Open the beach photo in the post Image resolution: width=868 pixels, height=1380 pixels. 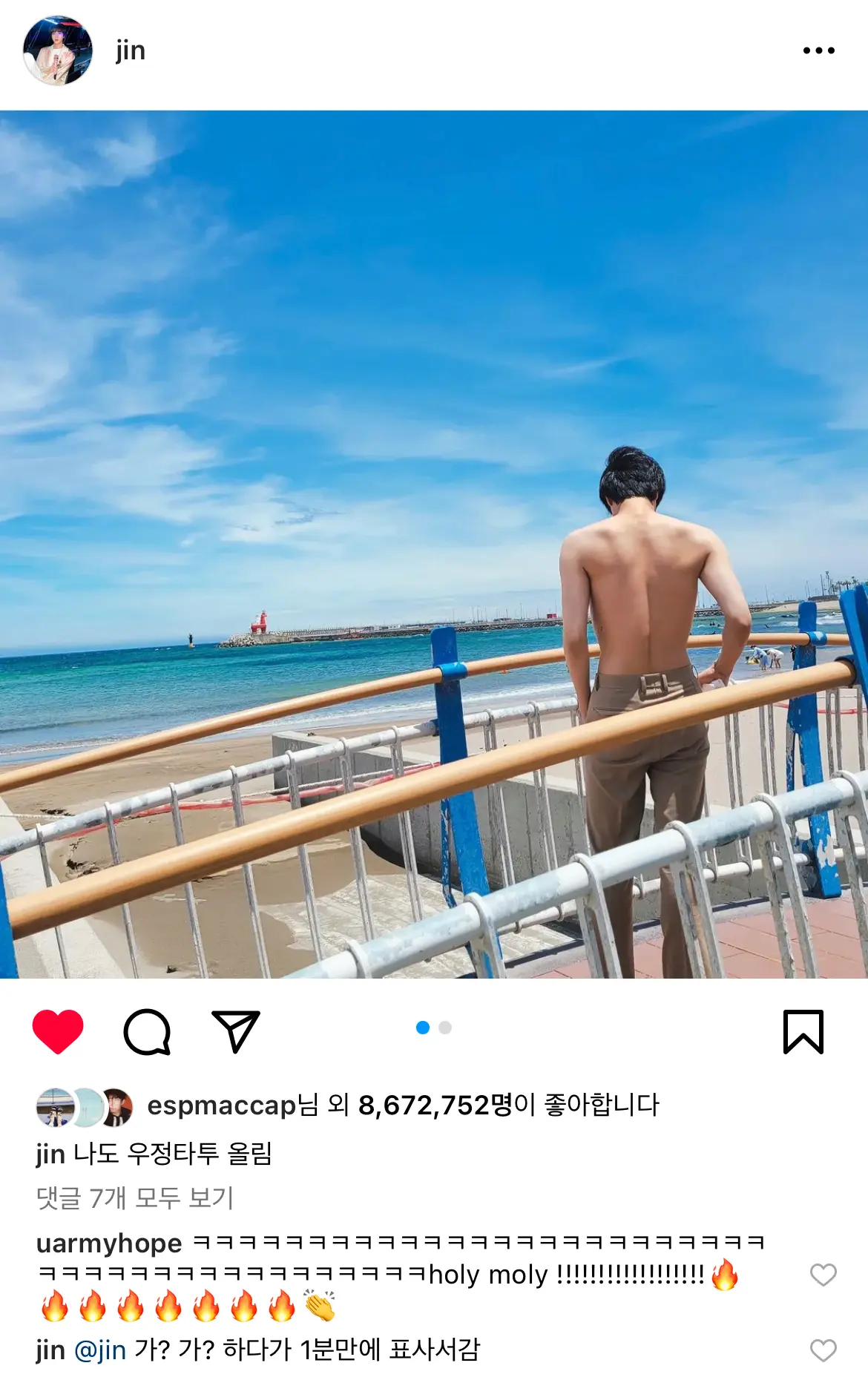point(434,544)
